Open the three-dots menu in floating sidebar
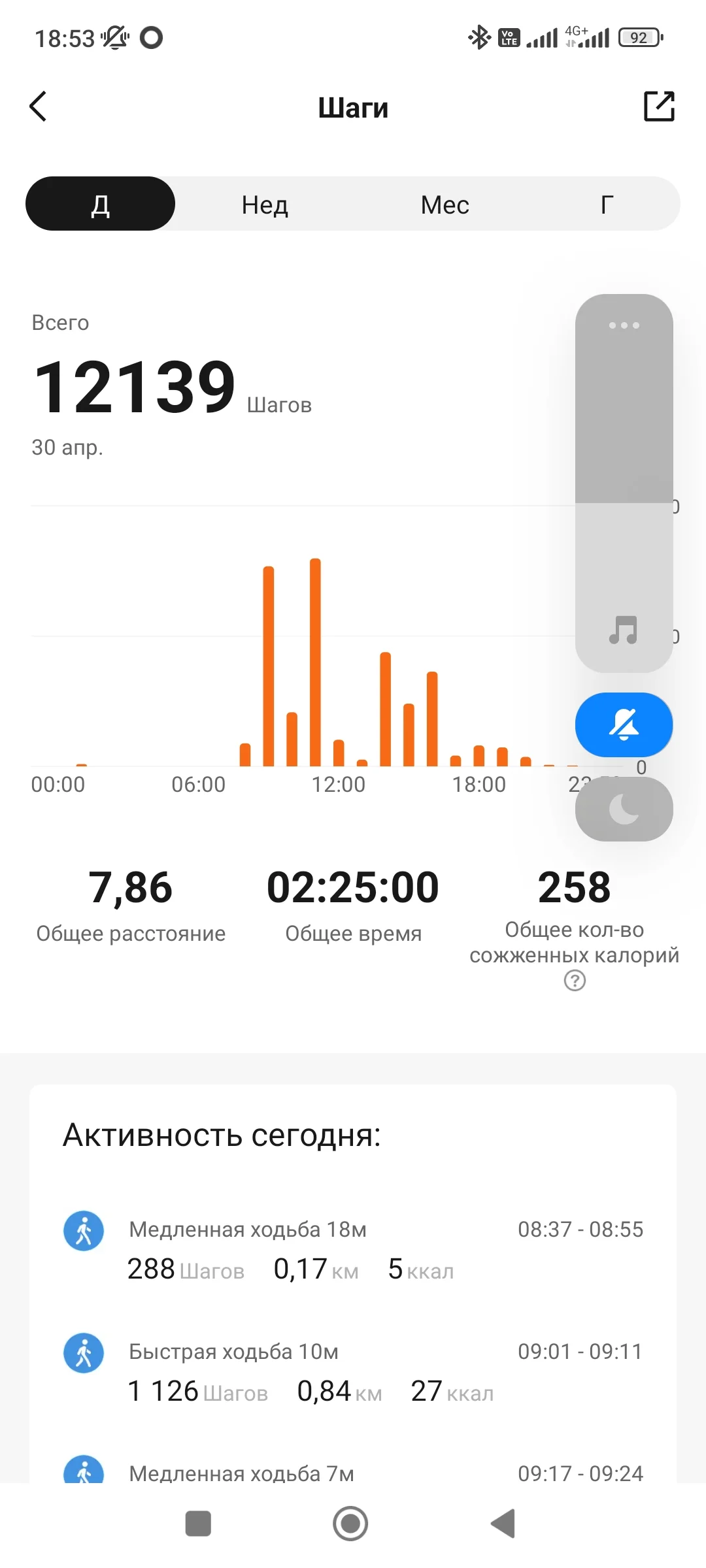This screenshot has width=706, height=1568. pyautogui.click(x=623, y=325)
